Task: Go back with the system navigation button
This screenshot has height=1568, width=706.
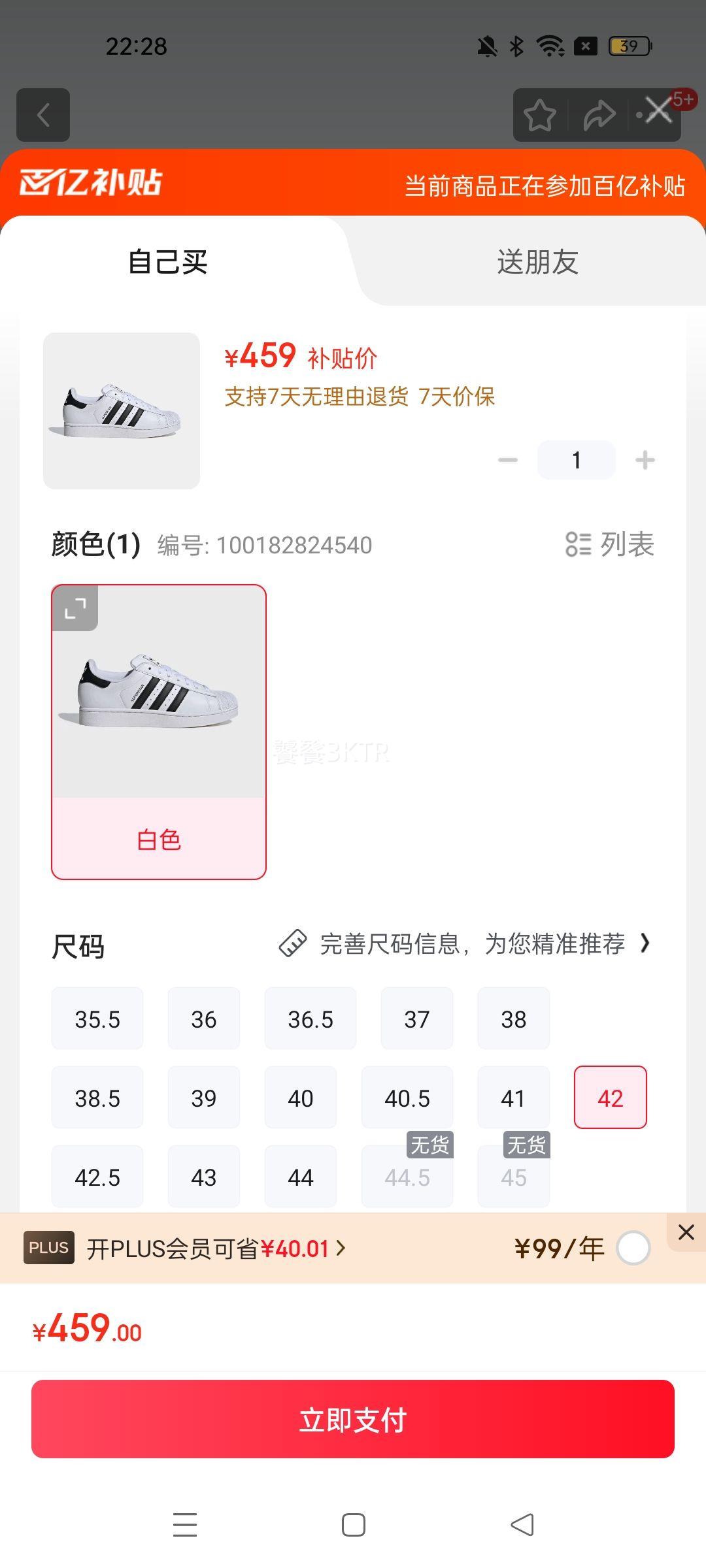Action: [x=522, y=1525]
